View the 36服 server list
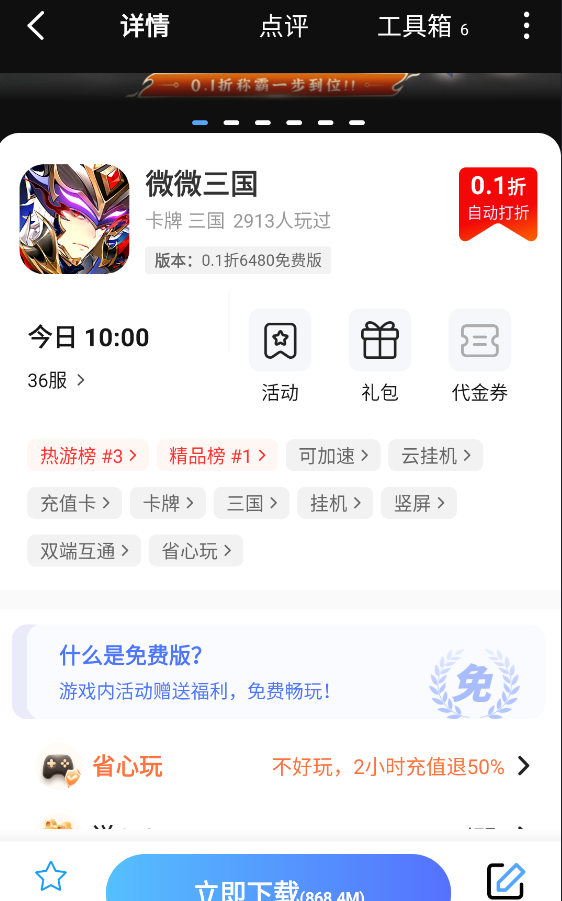 click(56, 380)
